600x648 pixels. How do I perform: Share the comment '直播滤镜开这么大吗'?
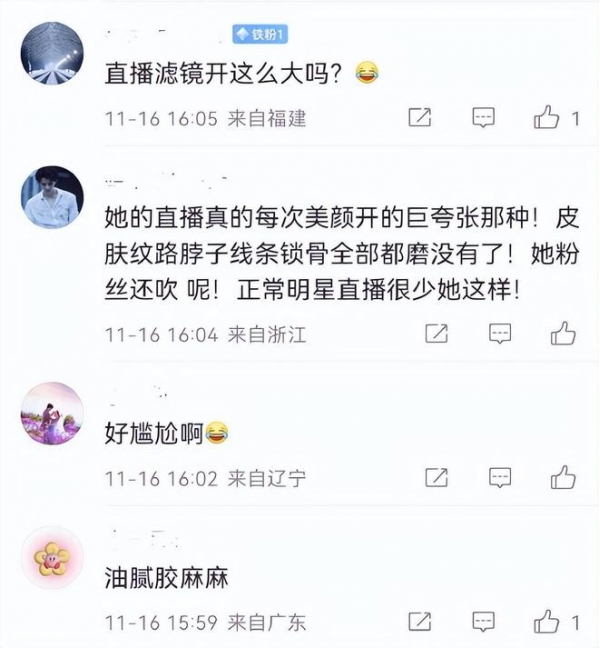point(420,118)
